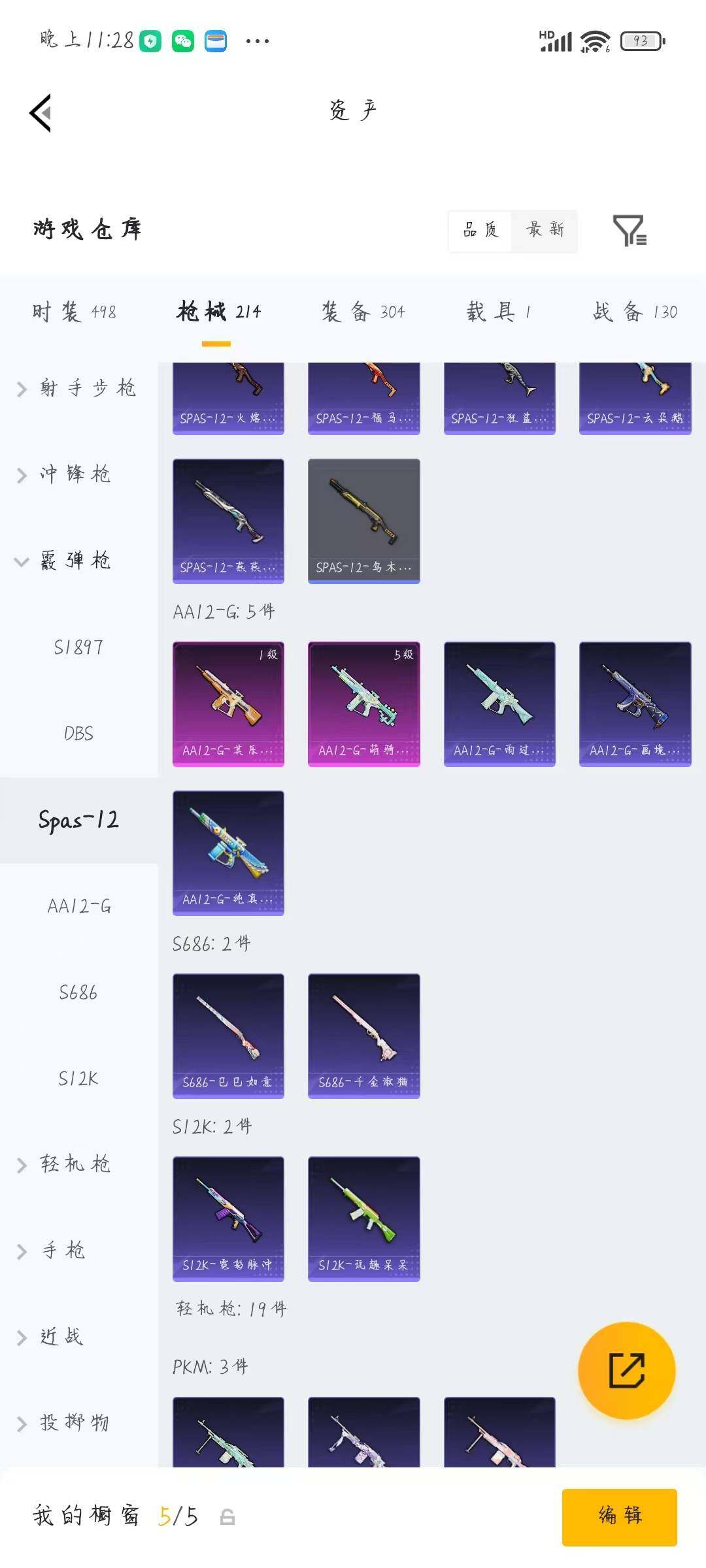The width and height of the screenshot is (706, 1568).
Task: Switch to the 装备 304 tab
Action: [x=363, y=312]
